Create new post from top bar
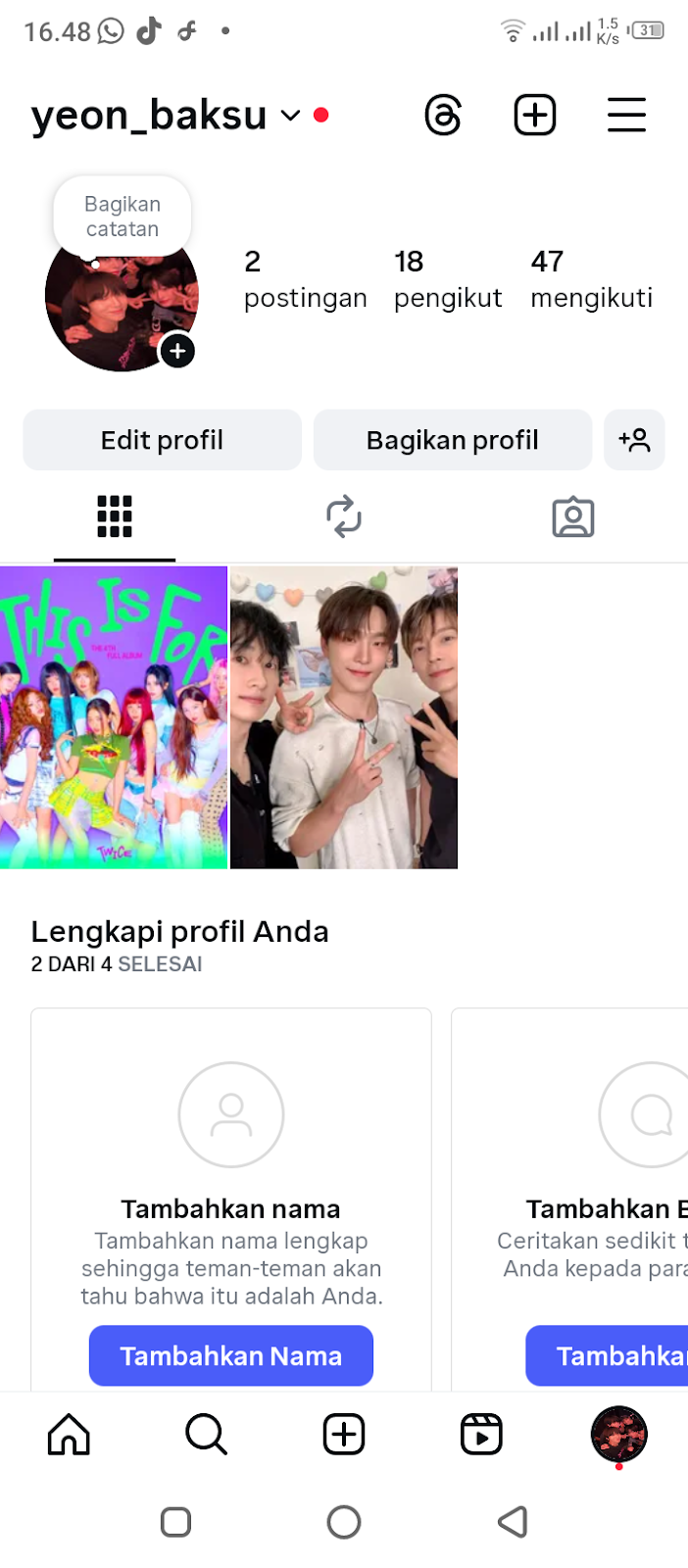688x1568 pixels. click(535, 116)
